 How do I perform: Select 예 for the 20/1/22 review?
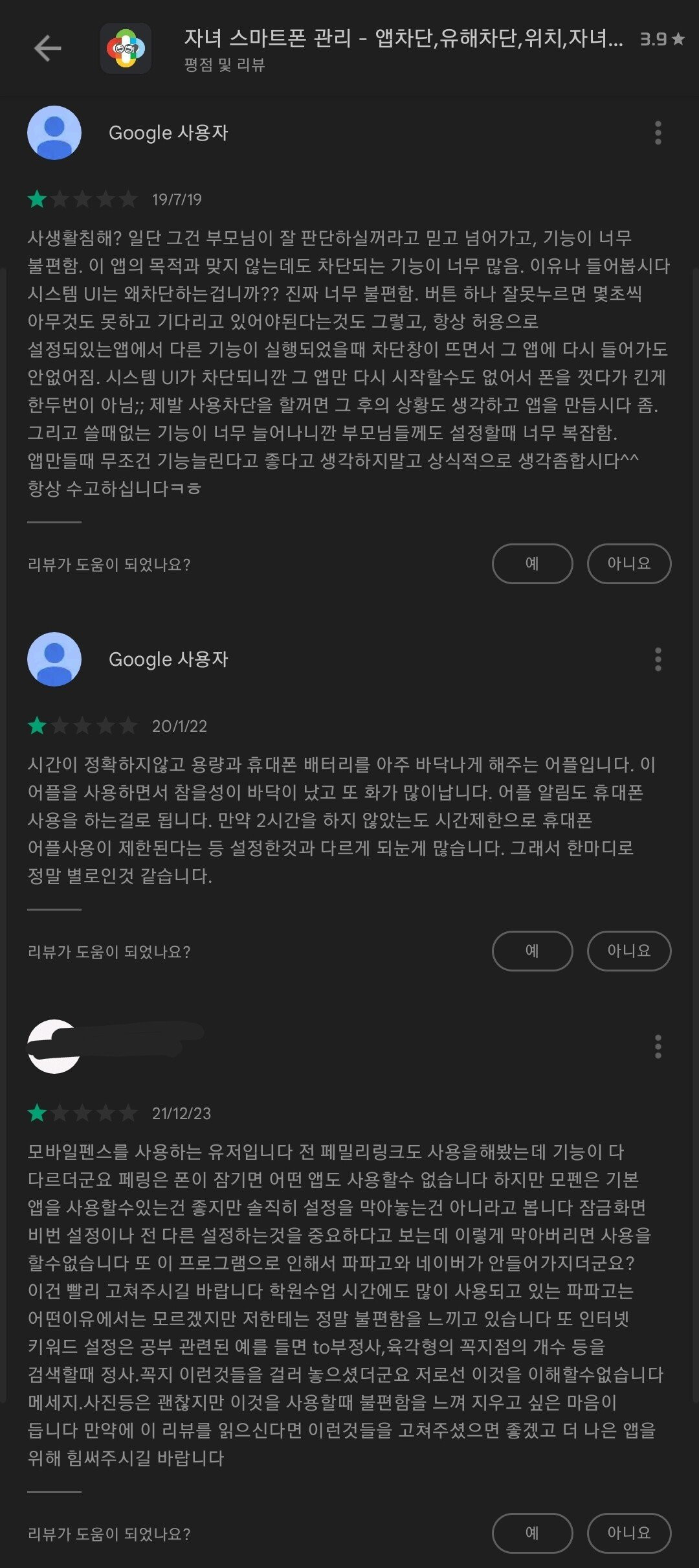coord(532,951)
